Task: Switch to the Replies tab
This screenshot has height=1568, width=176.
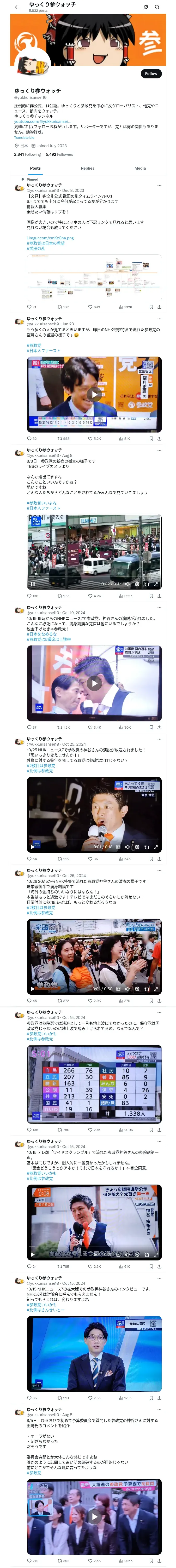Action: (87, 168)
